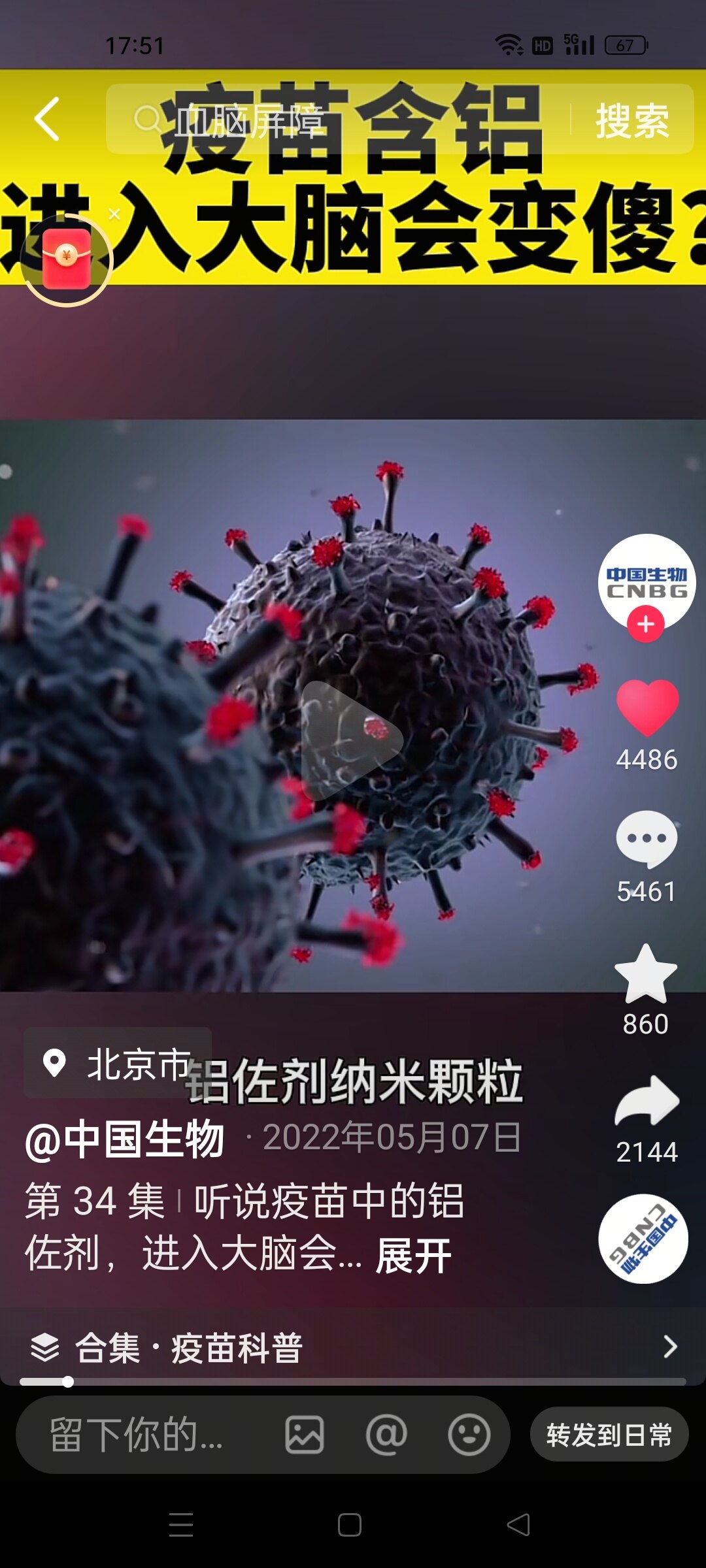The height and width of the screenshot is (1568, 706).
Task: Open the rotating sound disc
Action: (643, 1239)
